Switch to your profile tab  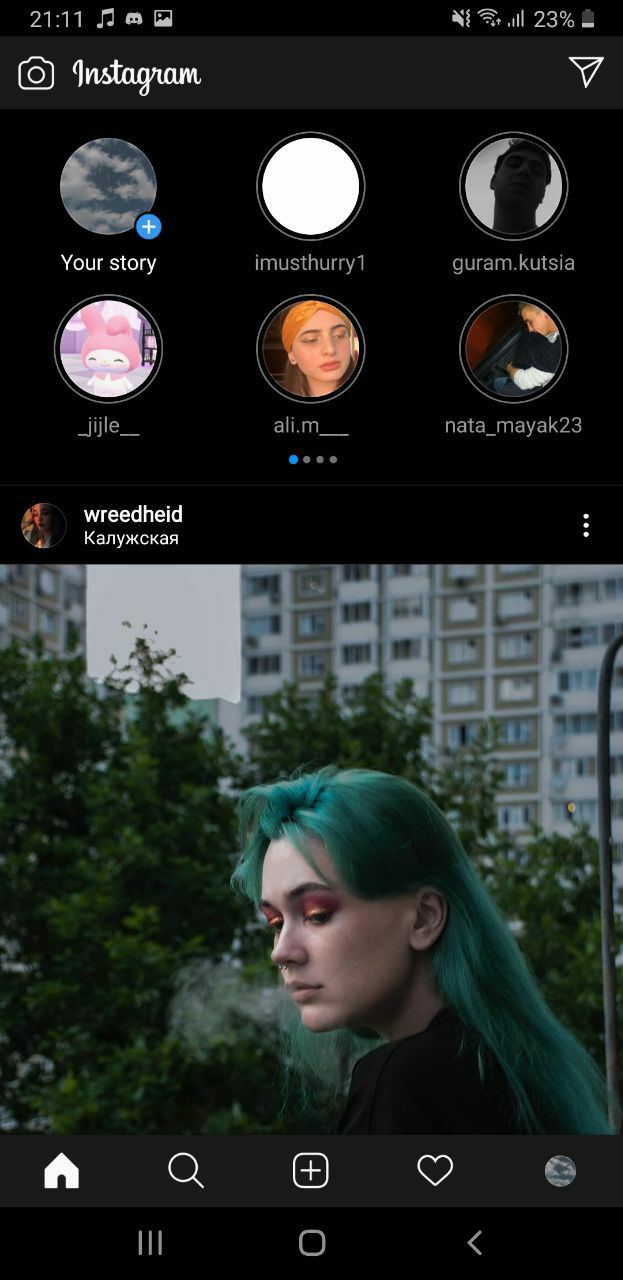tap(560, 1170)
